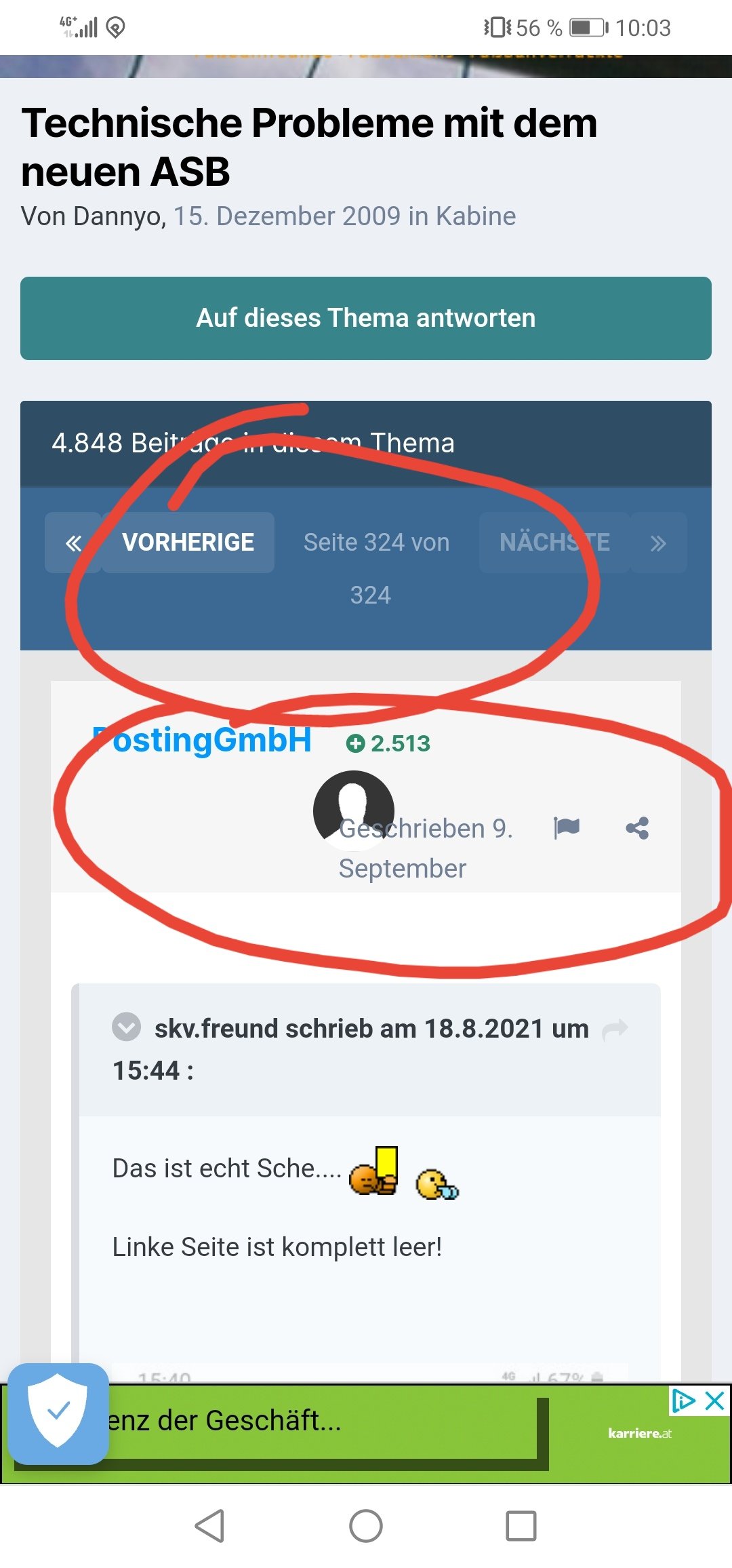Close the karriere.at ad banner
This screenshot has height=1568, width=732.
coord(714,1400)
